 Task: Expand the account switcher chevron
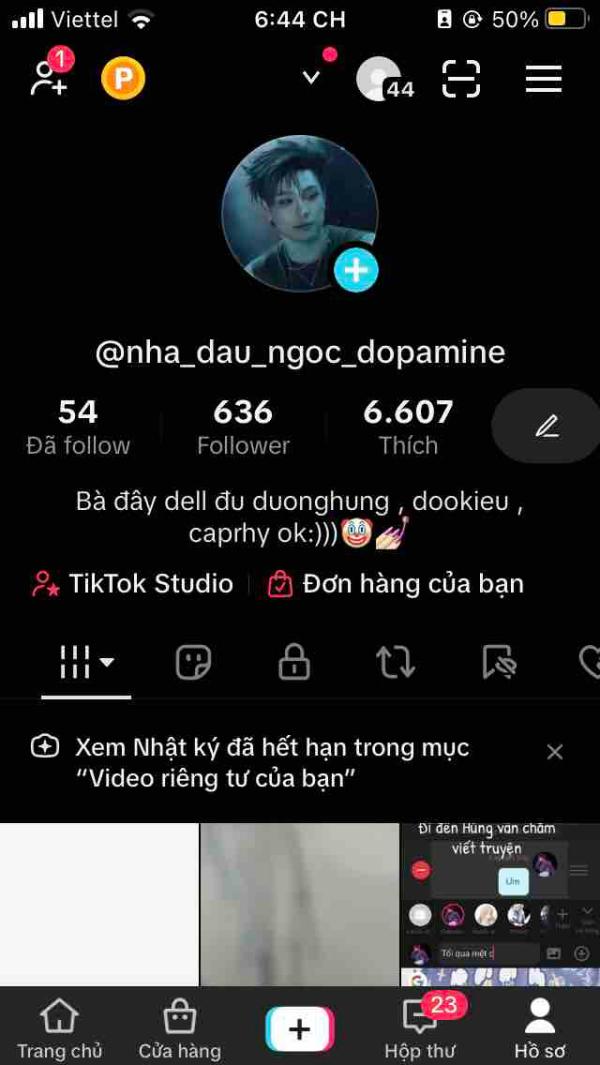[x=311, y=78]
